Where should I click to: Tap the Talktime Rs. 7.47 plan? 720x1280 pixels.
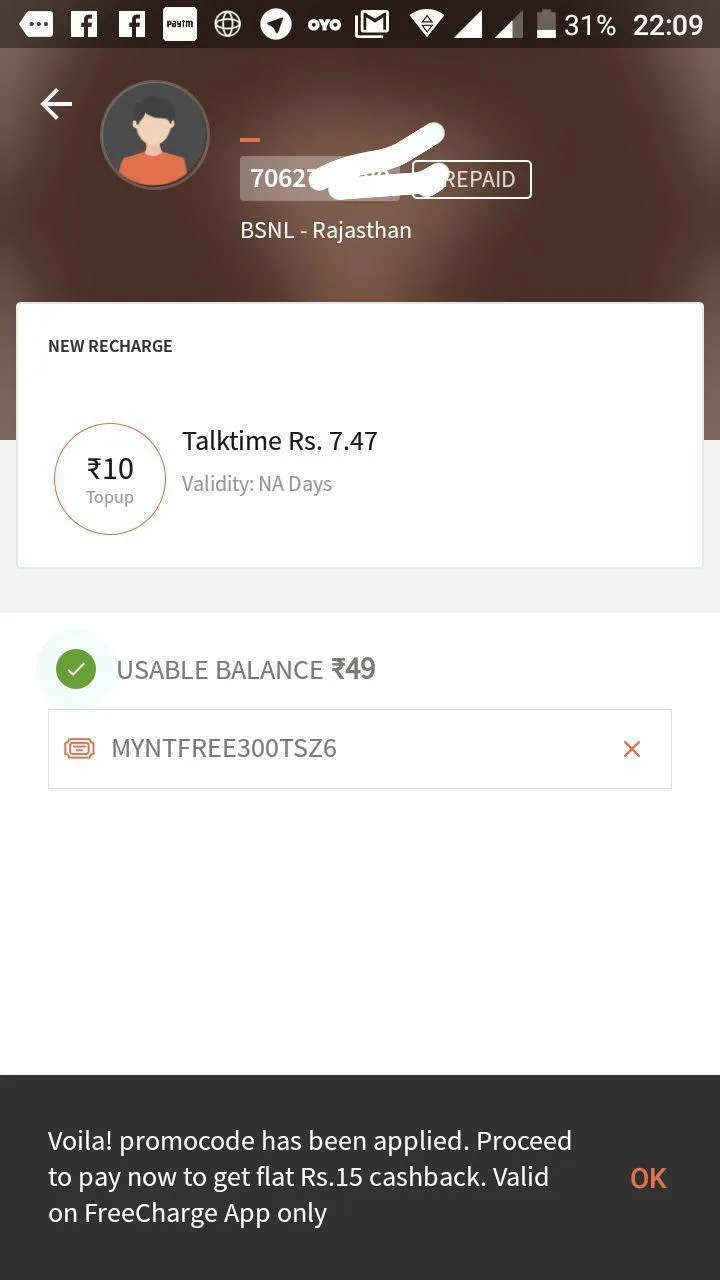280,440
